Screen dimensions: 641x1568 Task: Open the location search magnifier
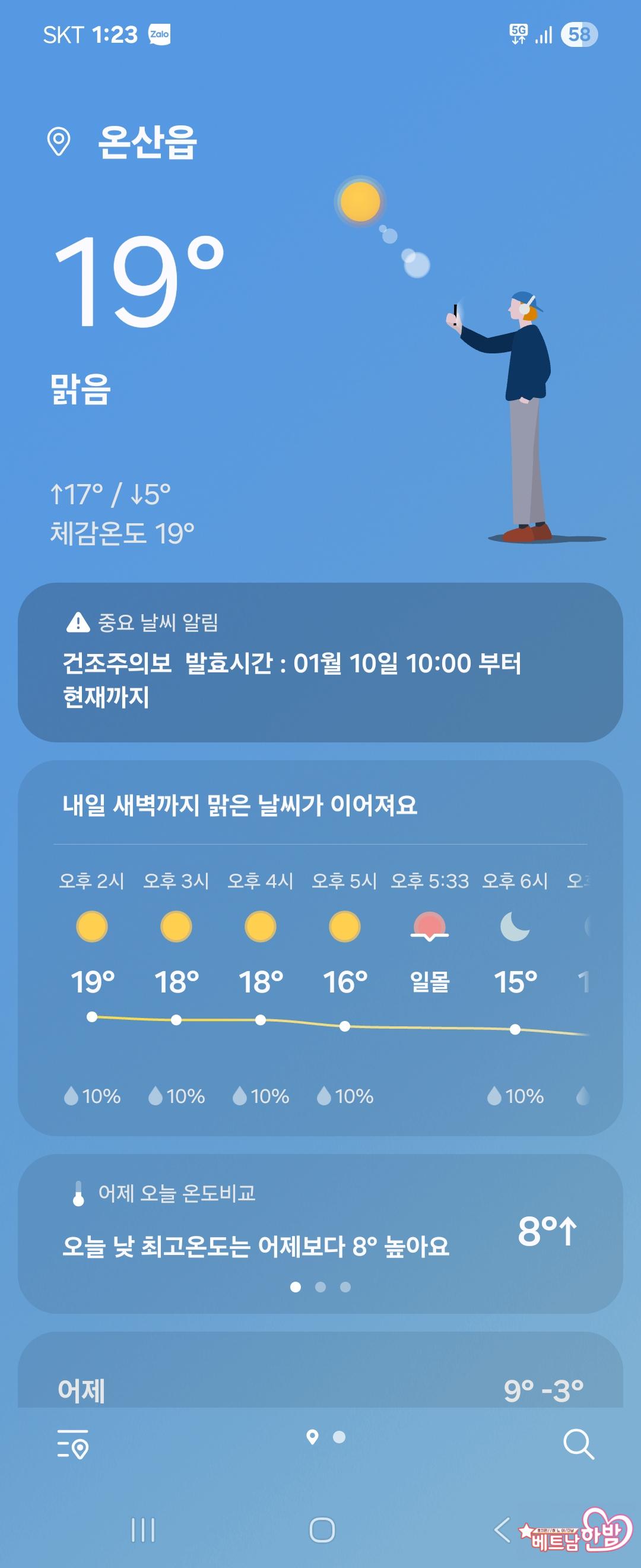[x=577, y=1444]
